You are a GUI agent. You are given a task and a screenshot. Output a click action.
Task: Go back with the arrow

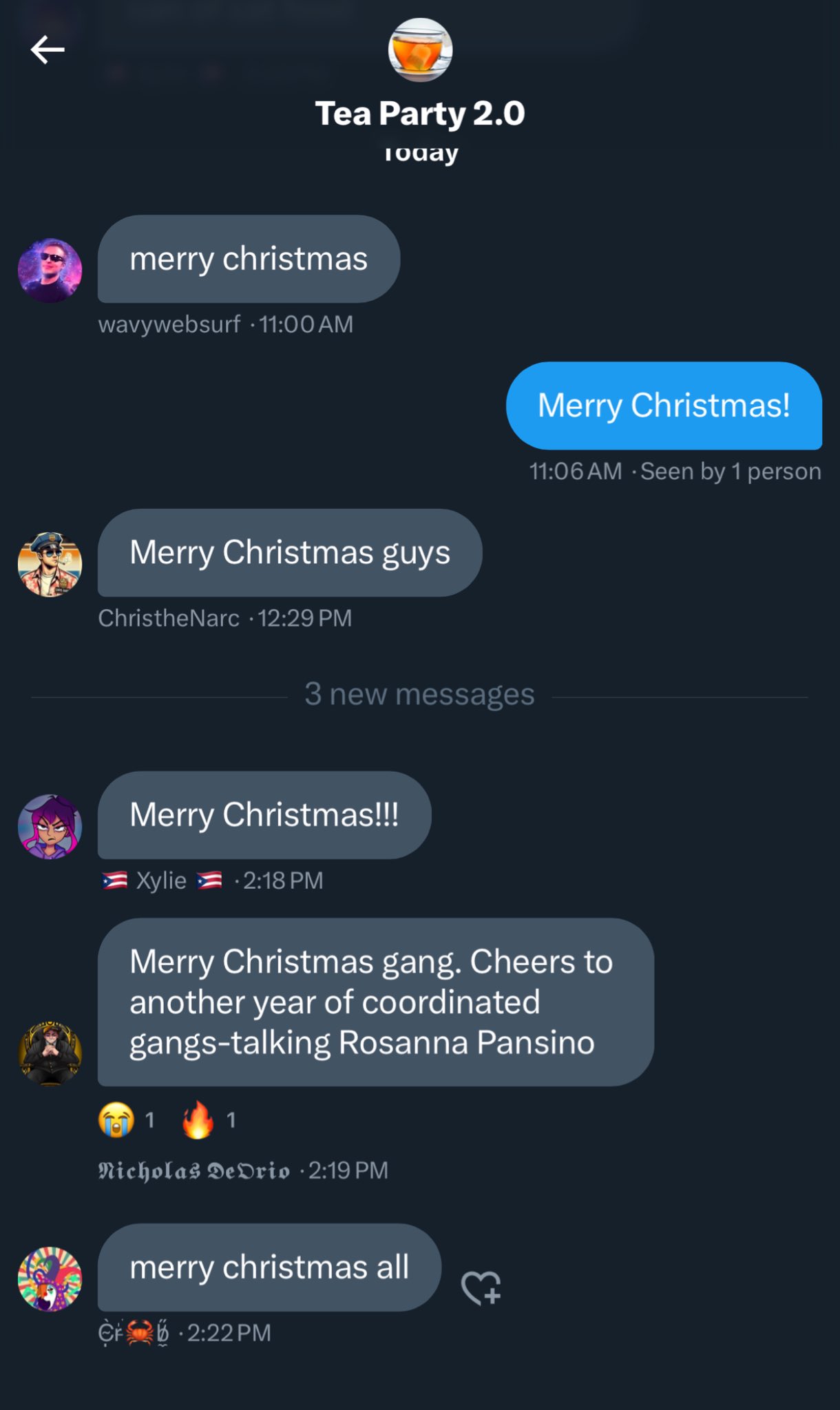pos(48,50)
